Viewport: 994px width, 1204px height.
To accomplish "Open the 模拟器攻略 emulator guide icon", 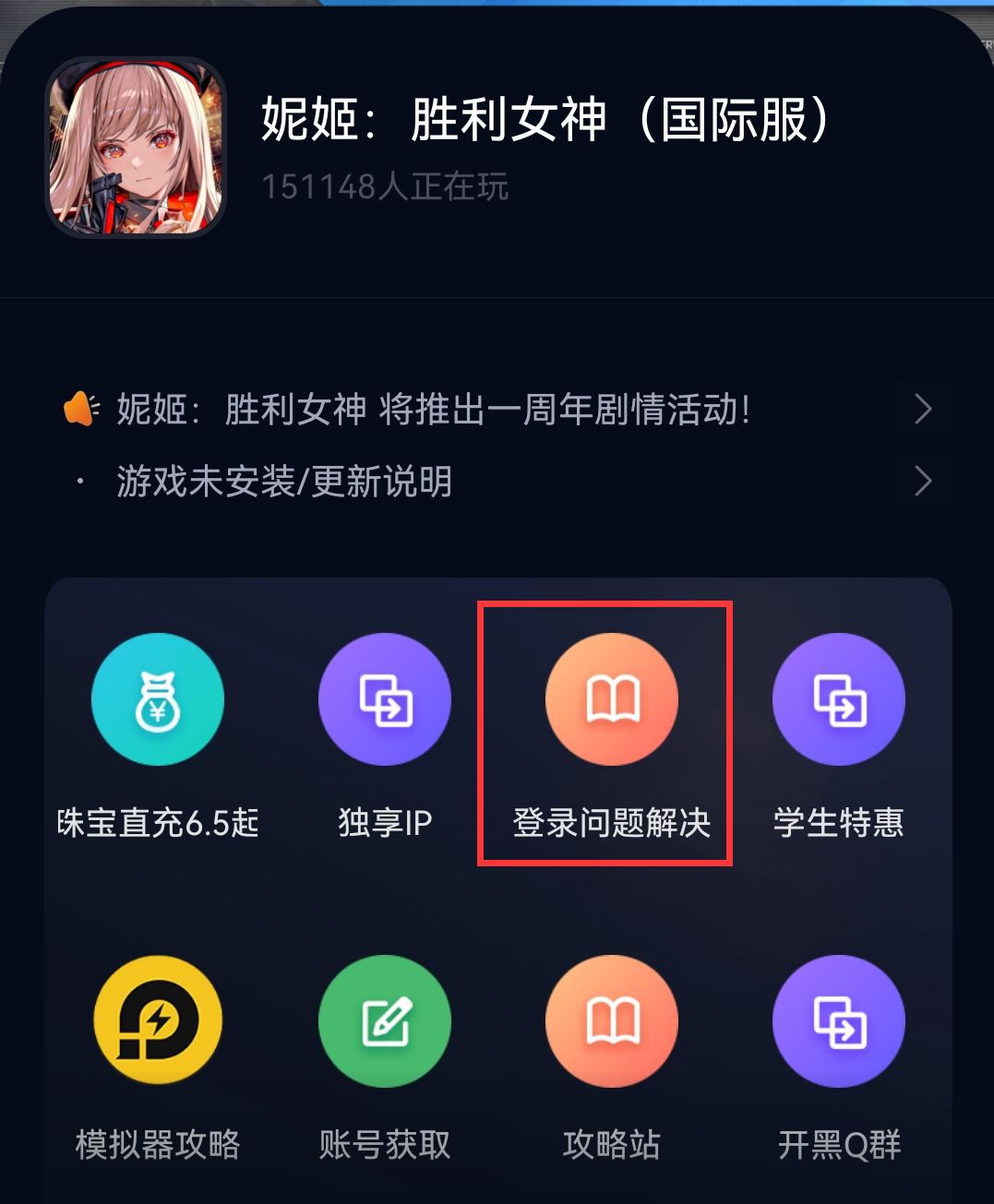I will (158, 1020).
